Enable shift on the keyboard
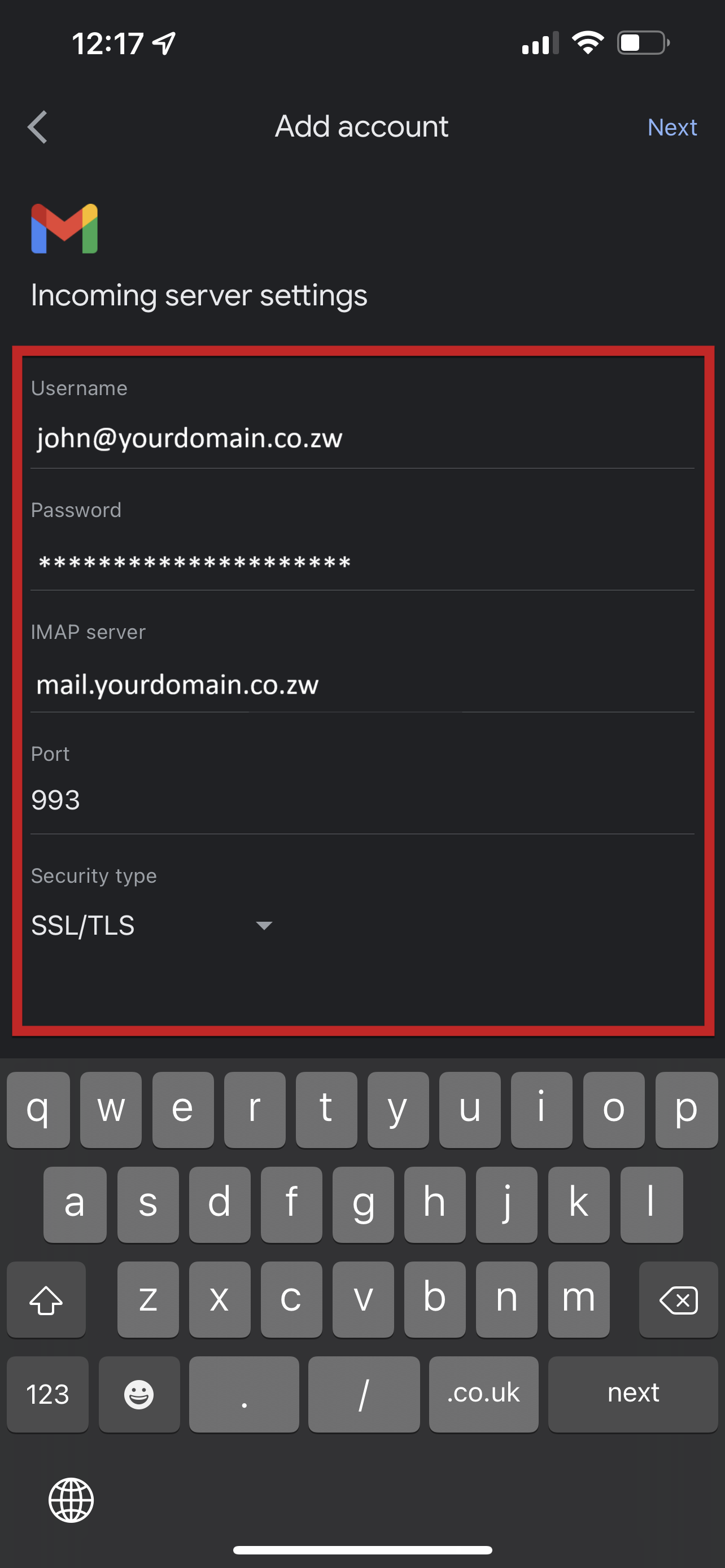The height and width of the screenshot is (1568, 725). (x=46, y=1300)
